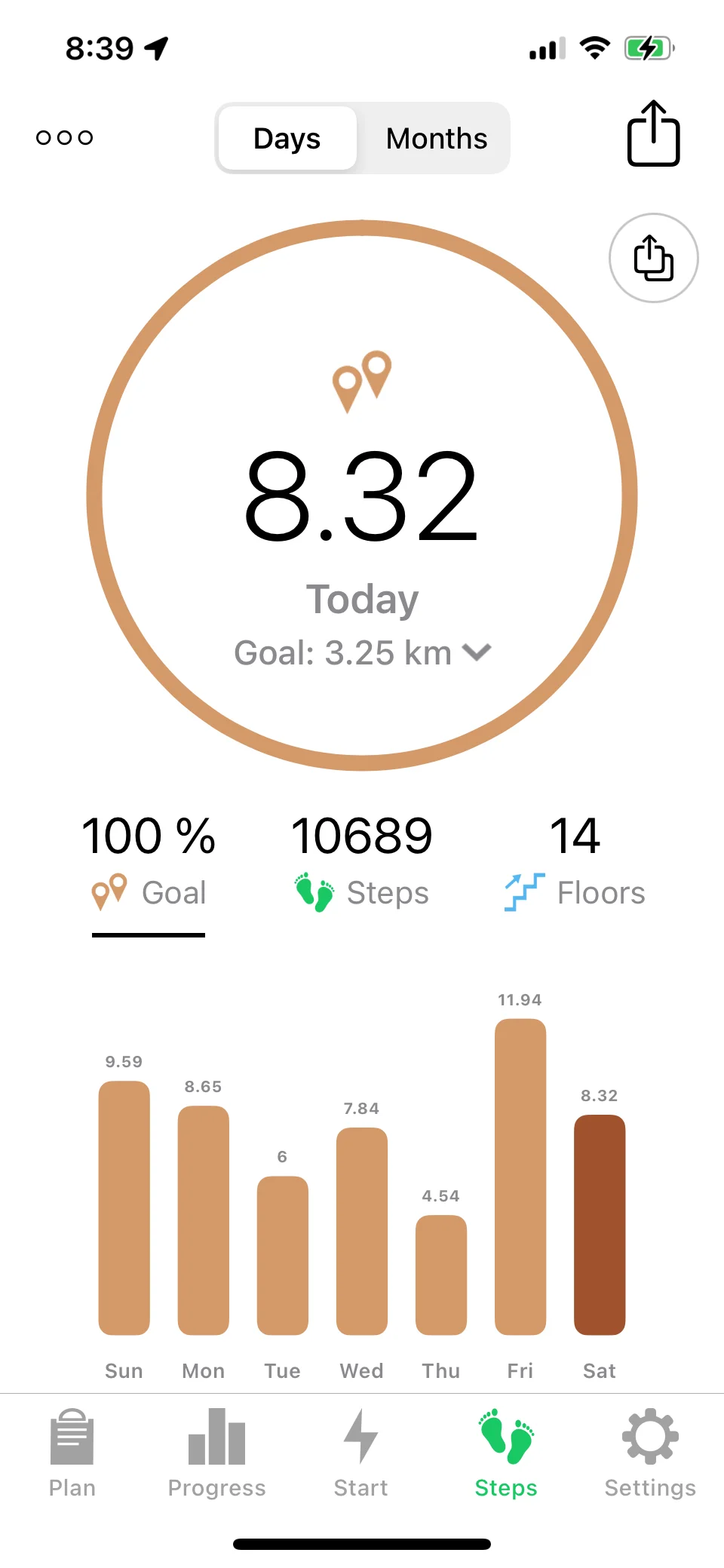Select the Sun bar showing 9.59

click(x=124, y=1207)
